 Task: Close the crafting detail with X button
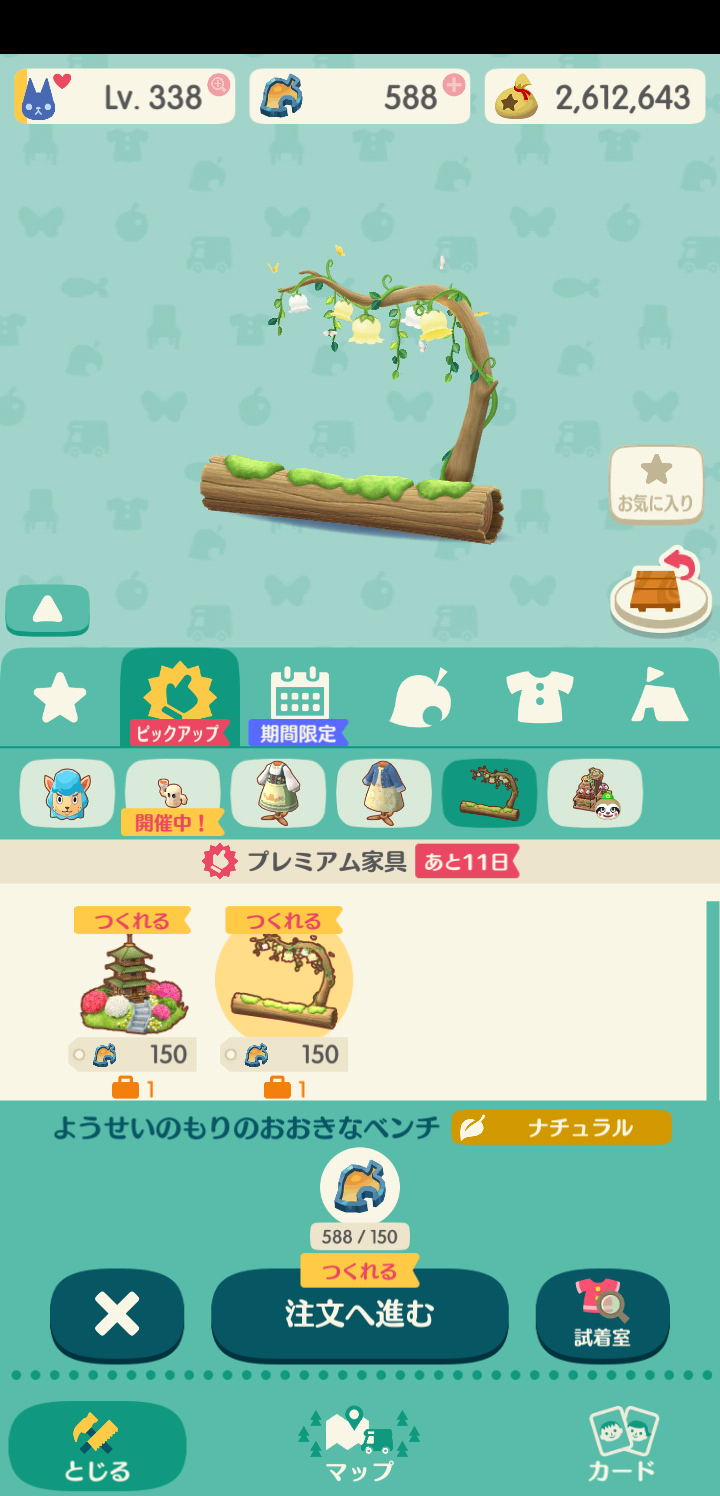[117, 1314]
